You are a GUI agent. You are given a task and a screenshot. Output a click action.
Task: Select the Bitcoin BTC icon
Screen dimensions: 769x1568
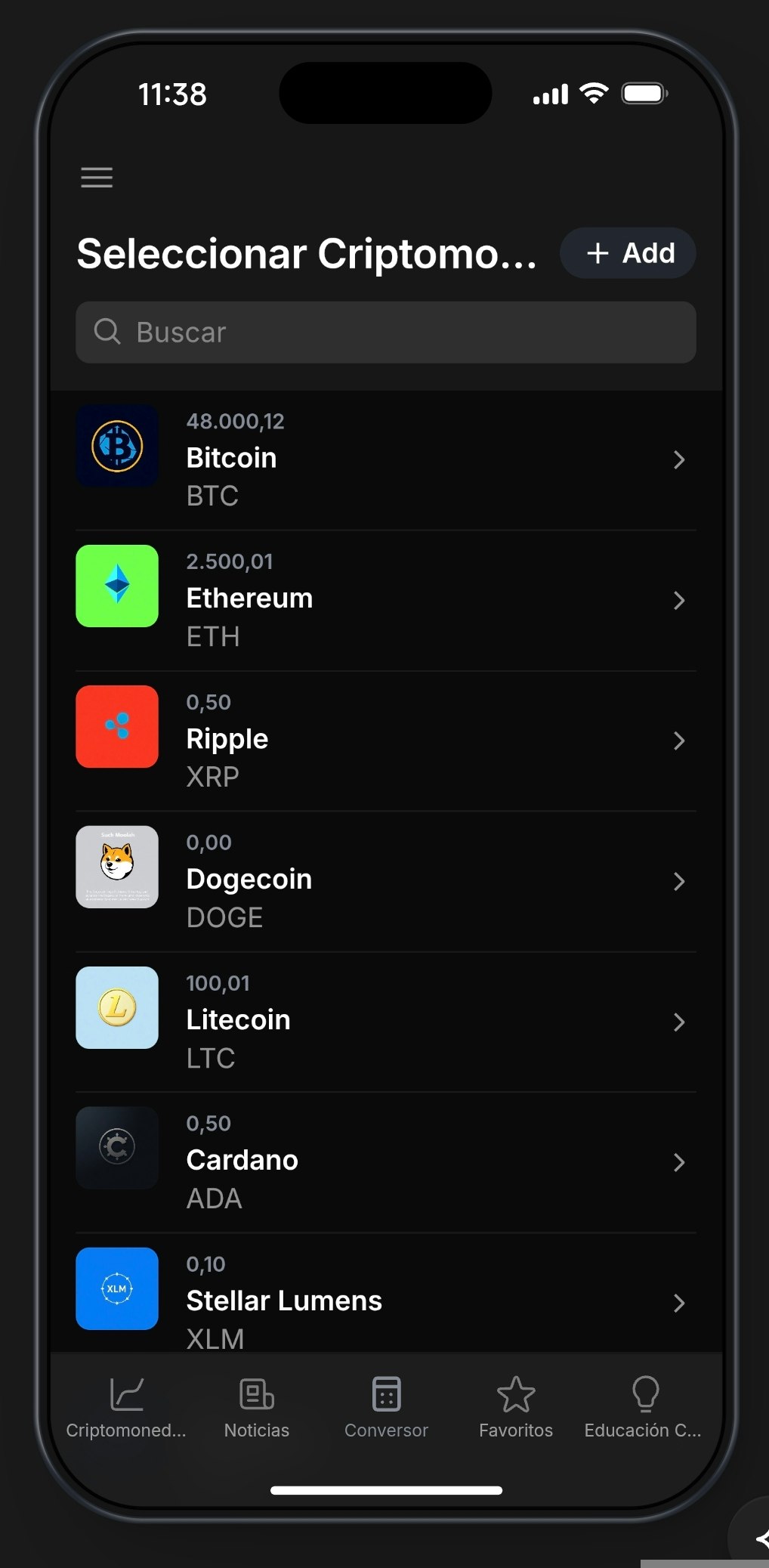[x=116, y=446]
